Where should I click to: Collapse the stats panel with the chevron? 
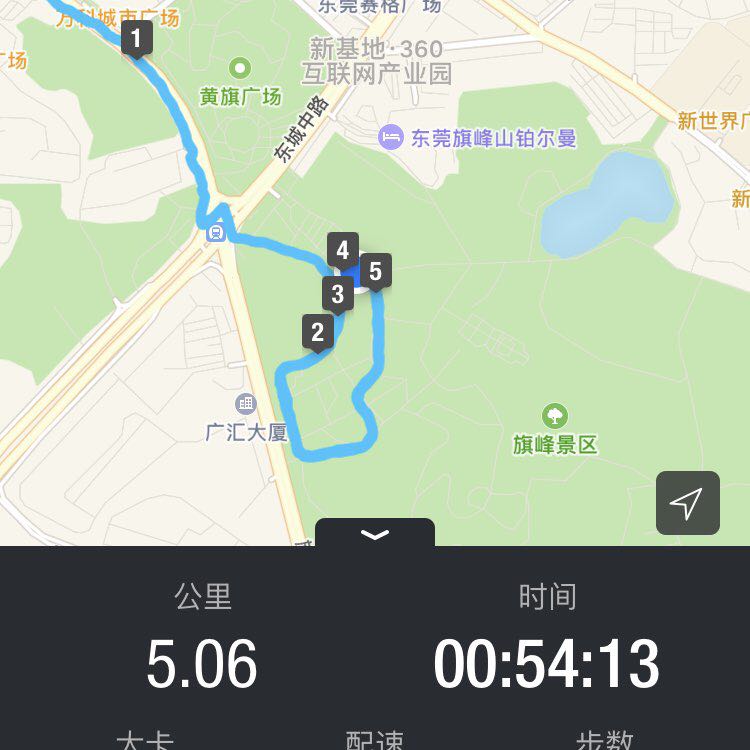[x=375, y=534]
